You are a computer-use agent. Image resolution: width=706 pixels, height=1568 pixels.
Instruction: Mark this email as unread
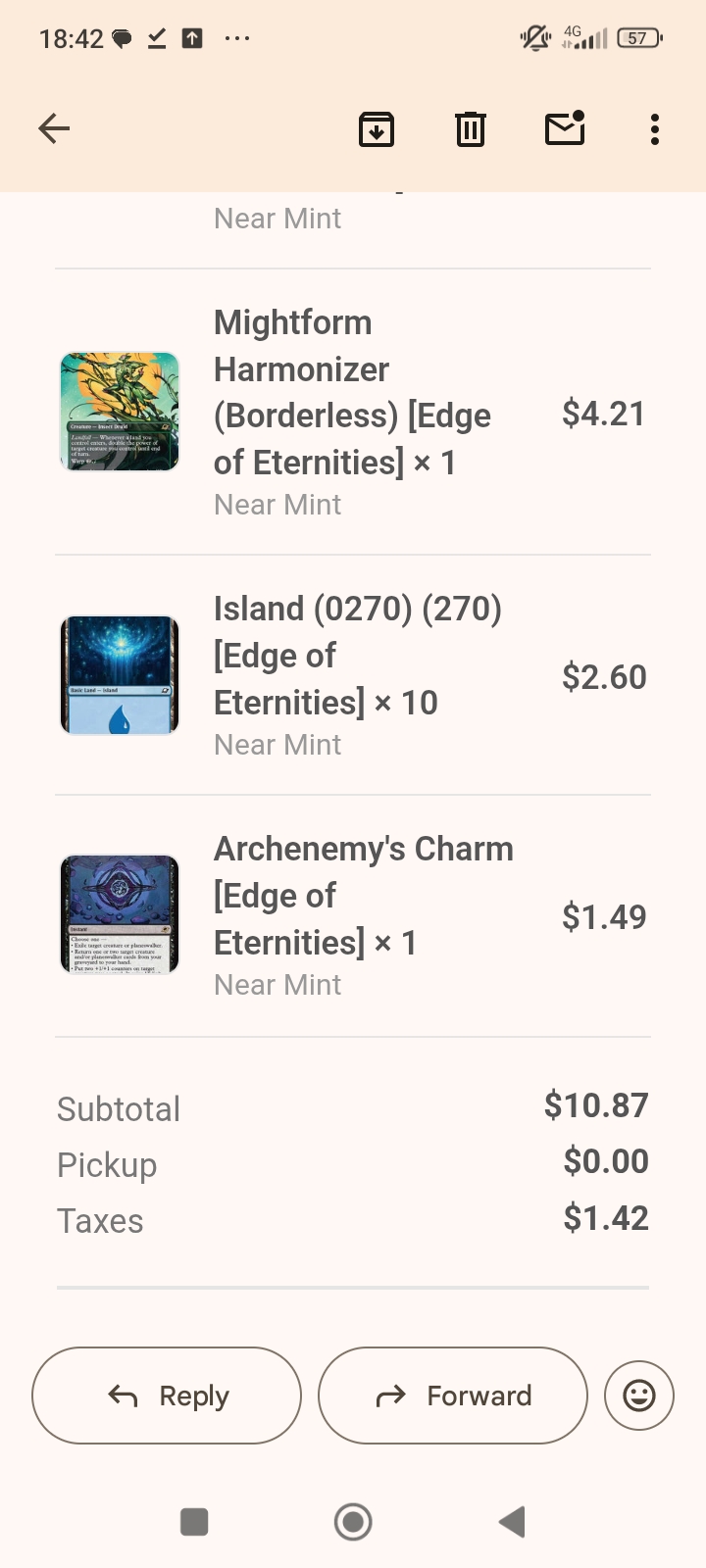coord(565,128)
